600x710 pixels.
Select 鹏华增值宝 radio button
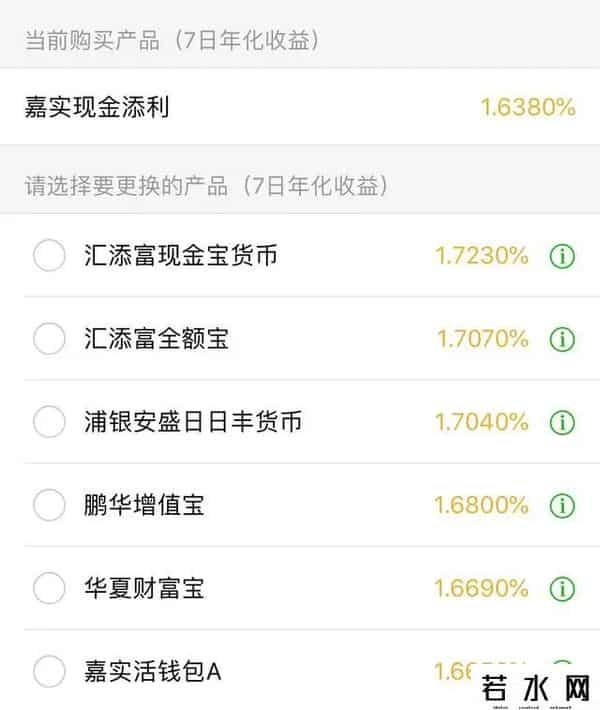pyautogui.click(x=49, y=505)
